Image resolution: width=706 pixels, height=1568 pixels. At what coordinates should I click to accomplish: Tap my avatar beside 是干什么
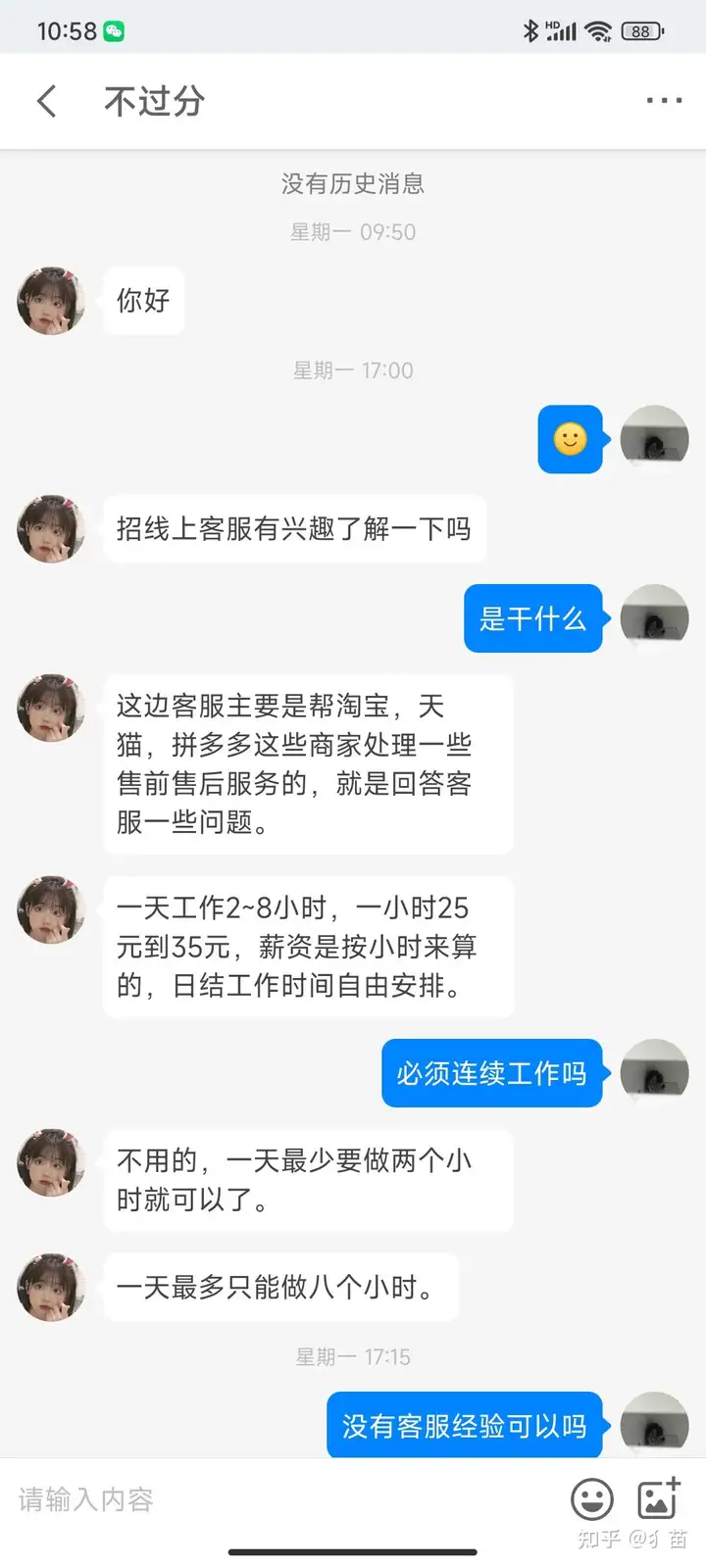point(655,618)
